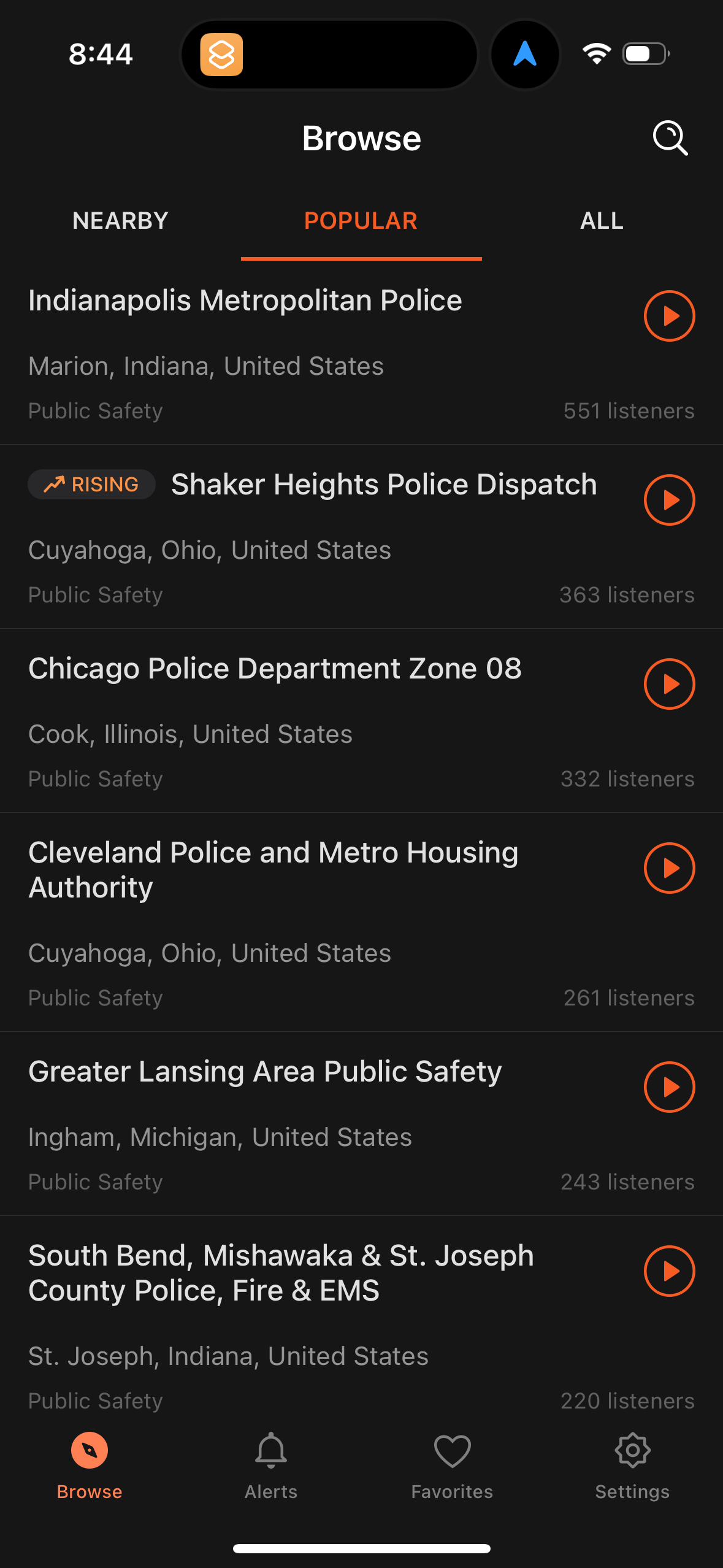Play the Indianapolis Metropolitan Police feed
Image resolution: width=723 pixels, height=1568 pixels.
(x=670, y=317)
